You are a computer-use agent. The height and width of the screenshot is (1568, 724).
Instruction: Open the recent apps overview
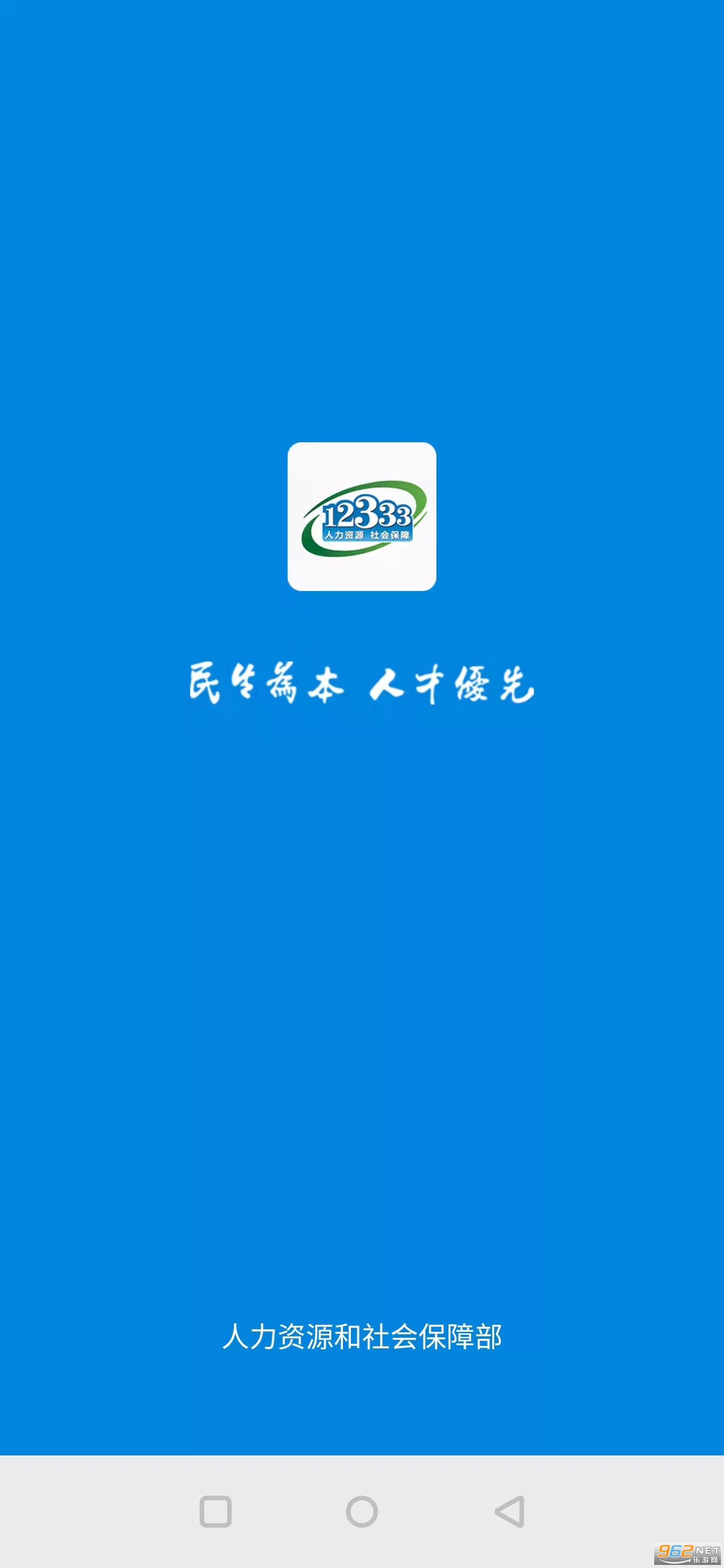tap(216, 1511)
